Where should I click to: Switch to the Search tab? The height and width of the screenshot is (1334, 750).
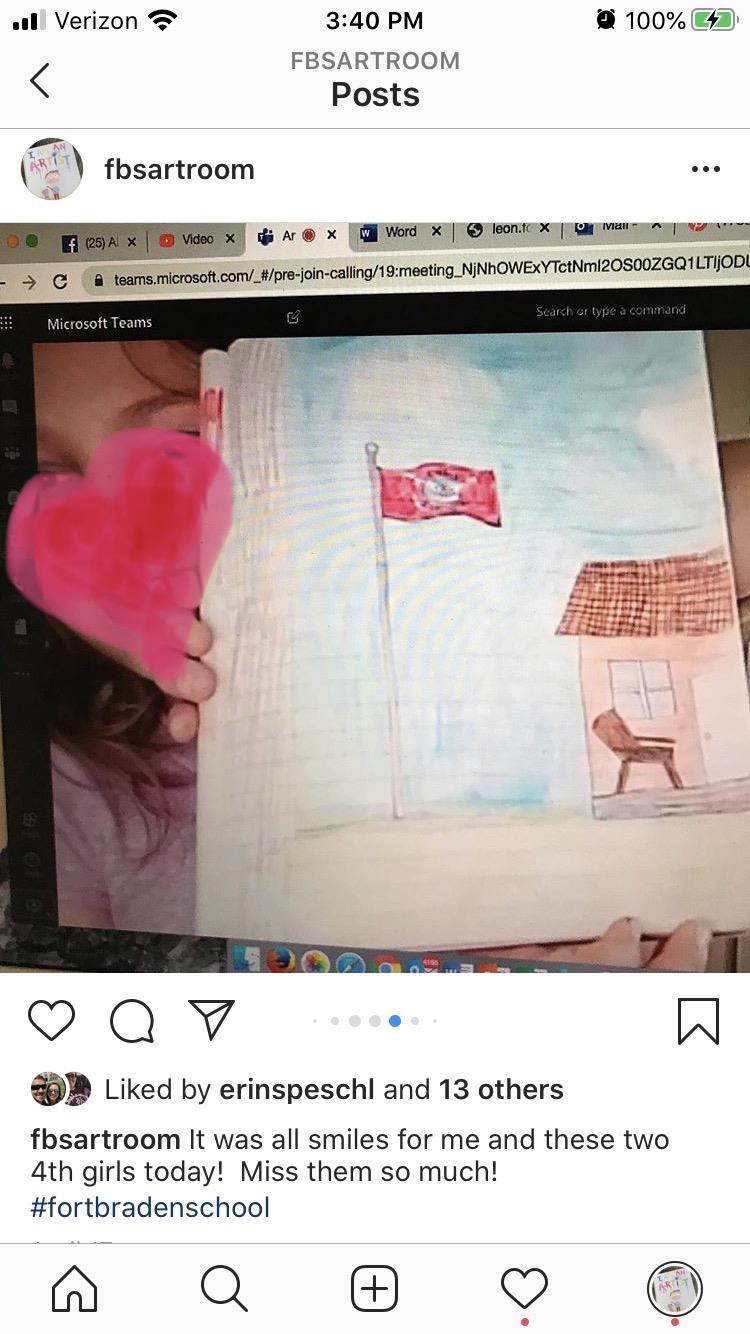pos(224,1288)
